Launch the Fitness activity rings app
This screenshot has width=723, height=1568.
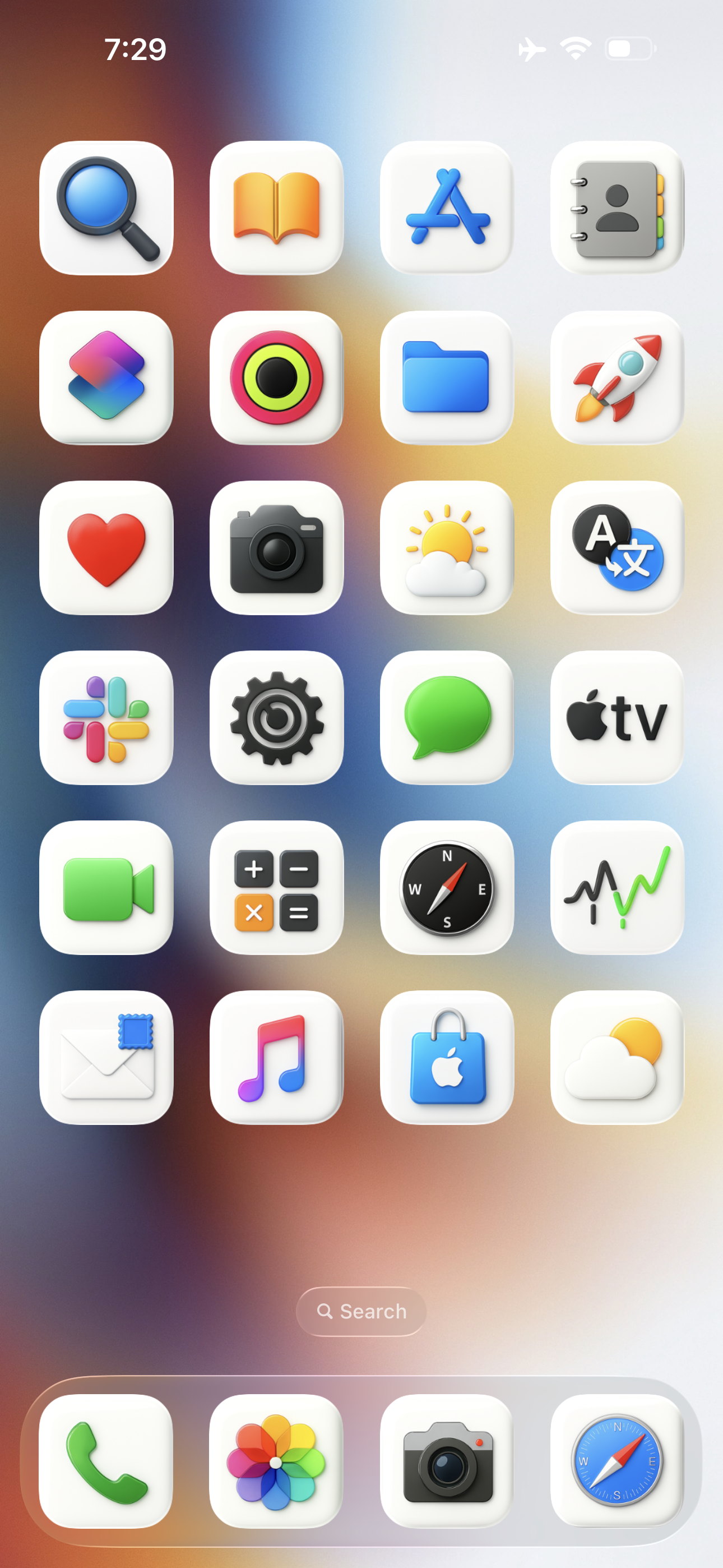[x=276, y=377]
